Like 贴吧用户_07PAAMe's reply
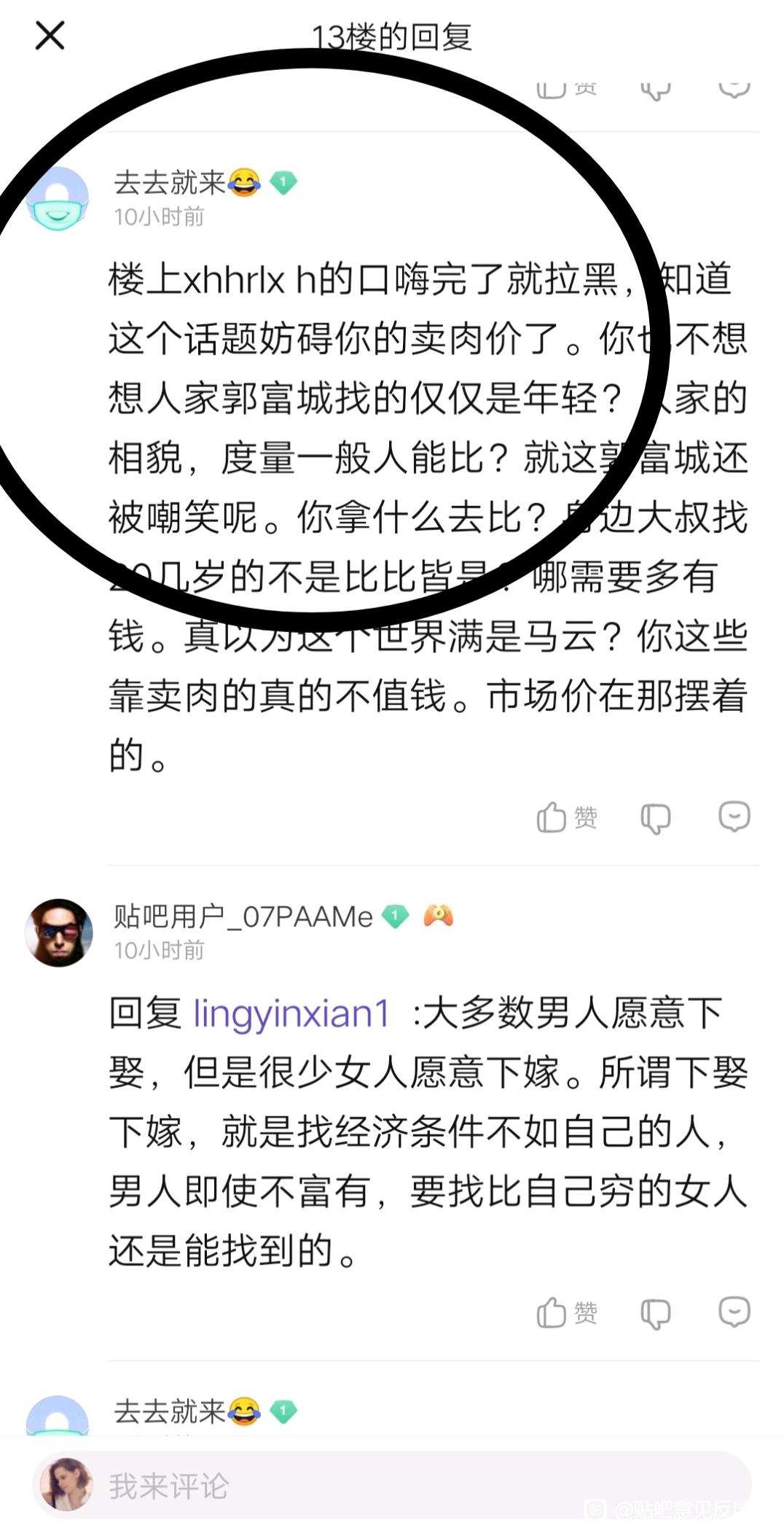 tap(566, 1312)
